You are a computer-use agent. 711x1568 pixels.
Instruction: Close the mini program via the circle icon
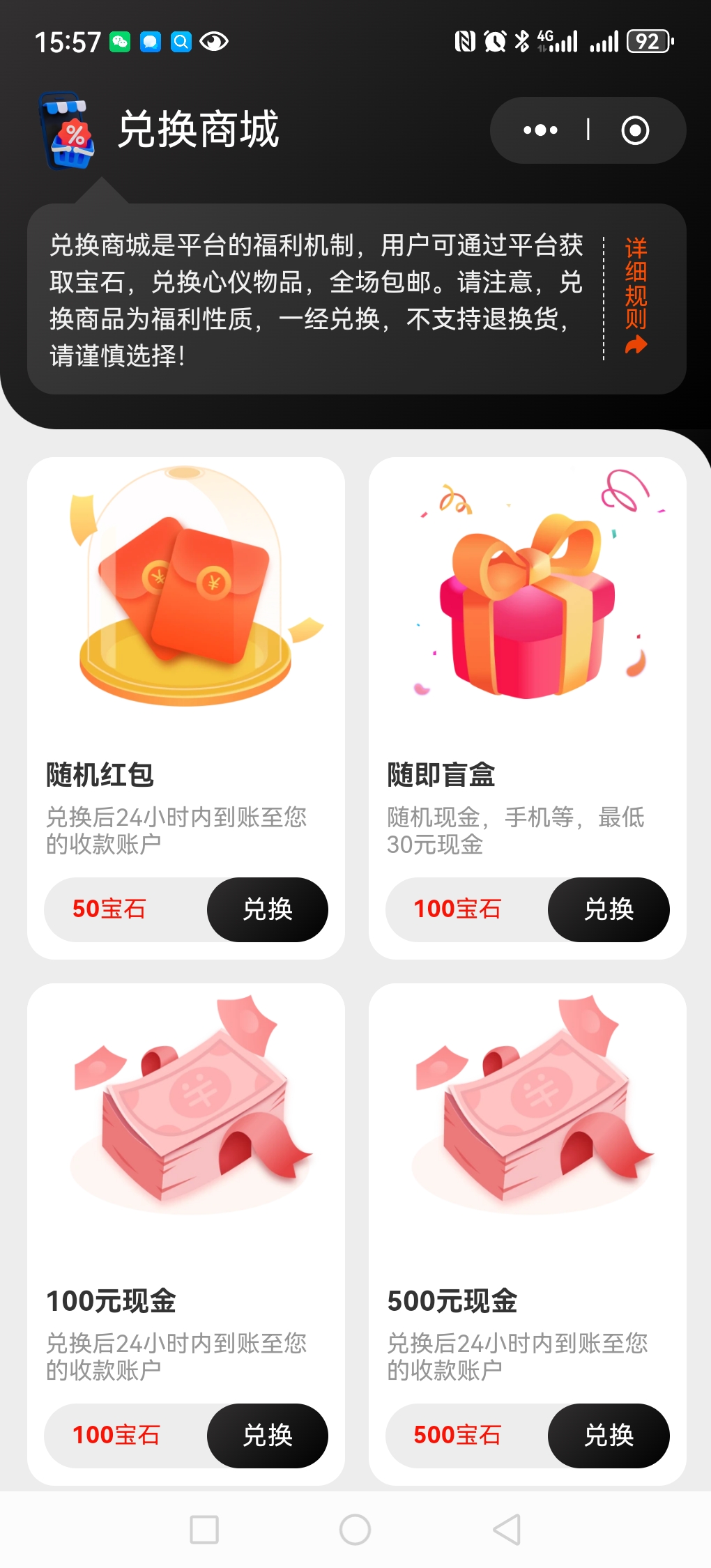(634, 130)
